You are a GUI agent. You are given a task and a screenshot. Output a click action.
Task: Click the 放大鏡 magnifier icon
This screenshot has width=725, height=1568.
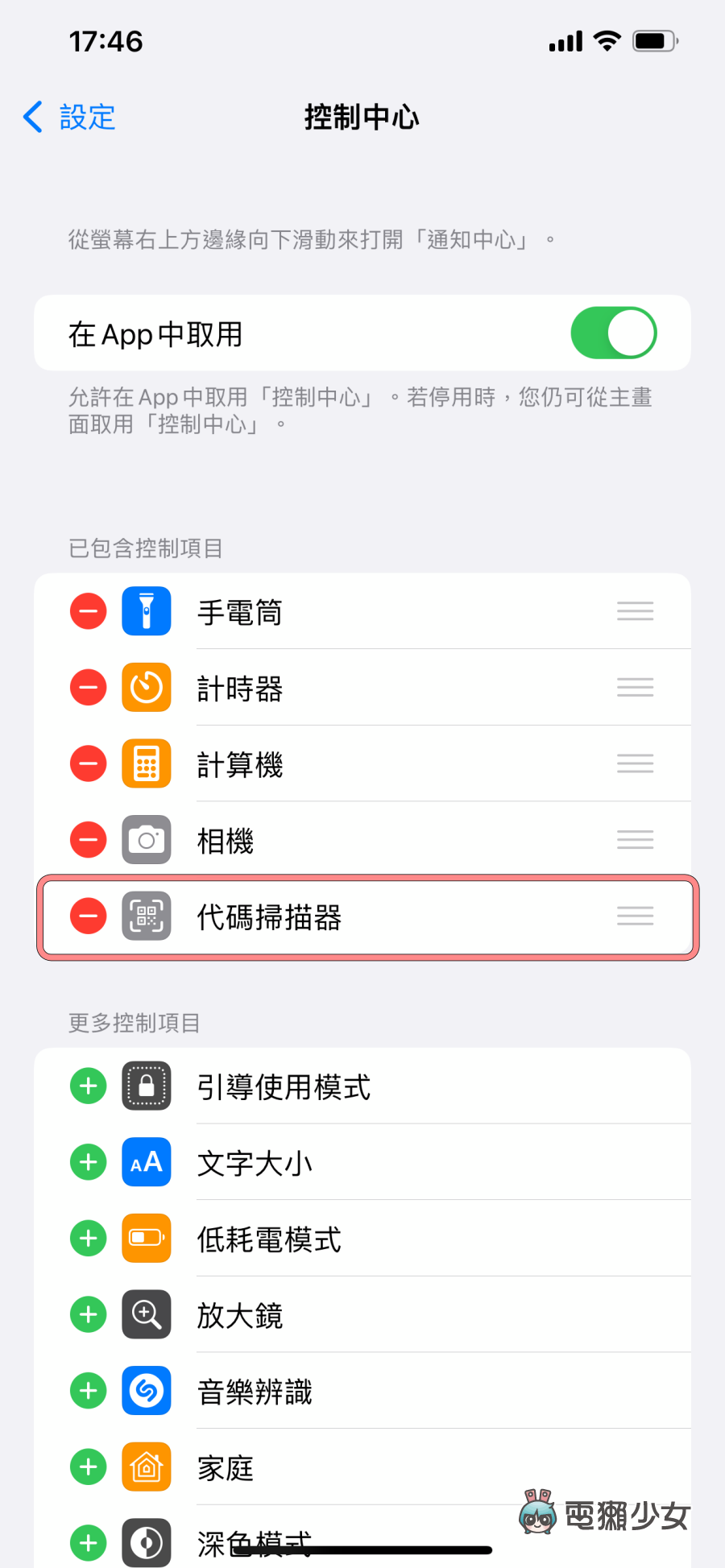click(x=146, y=1314)
